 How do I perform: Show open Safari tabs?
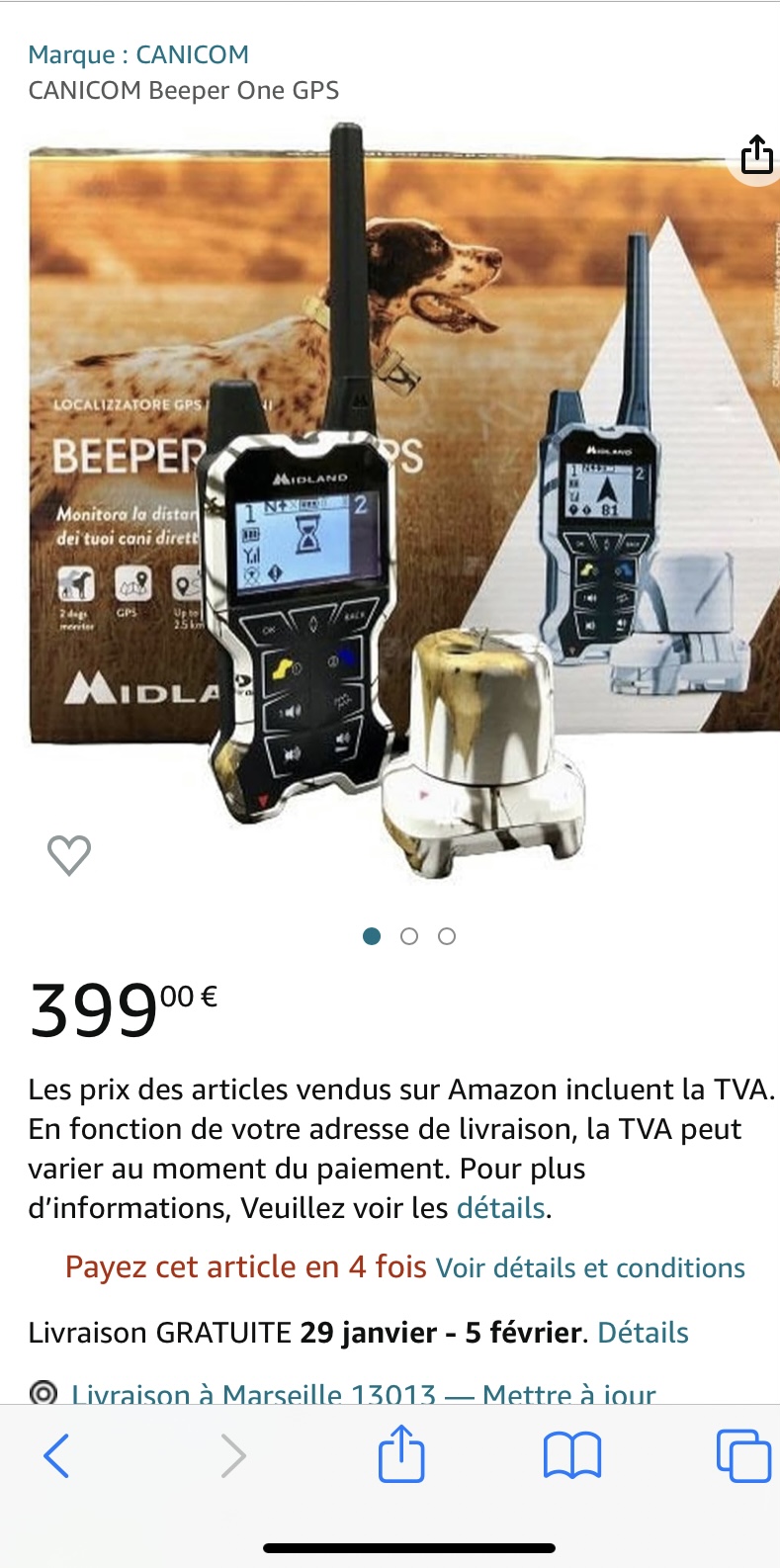point(742,1455)
